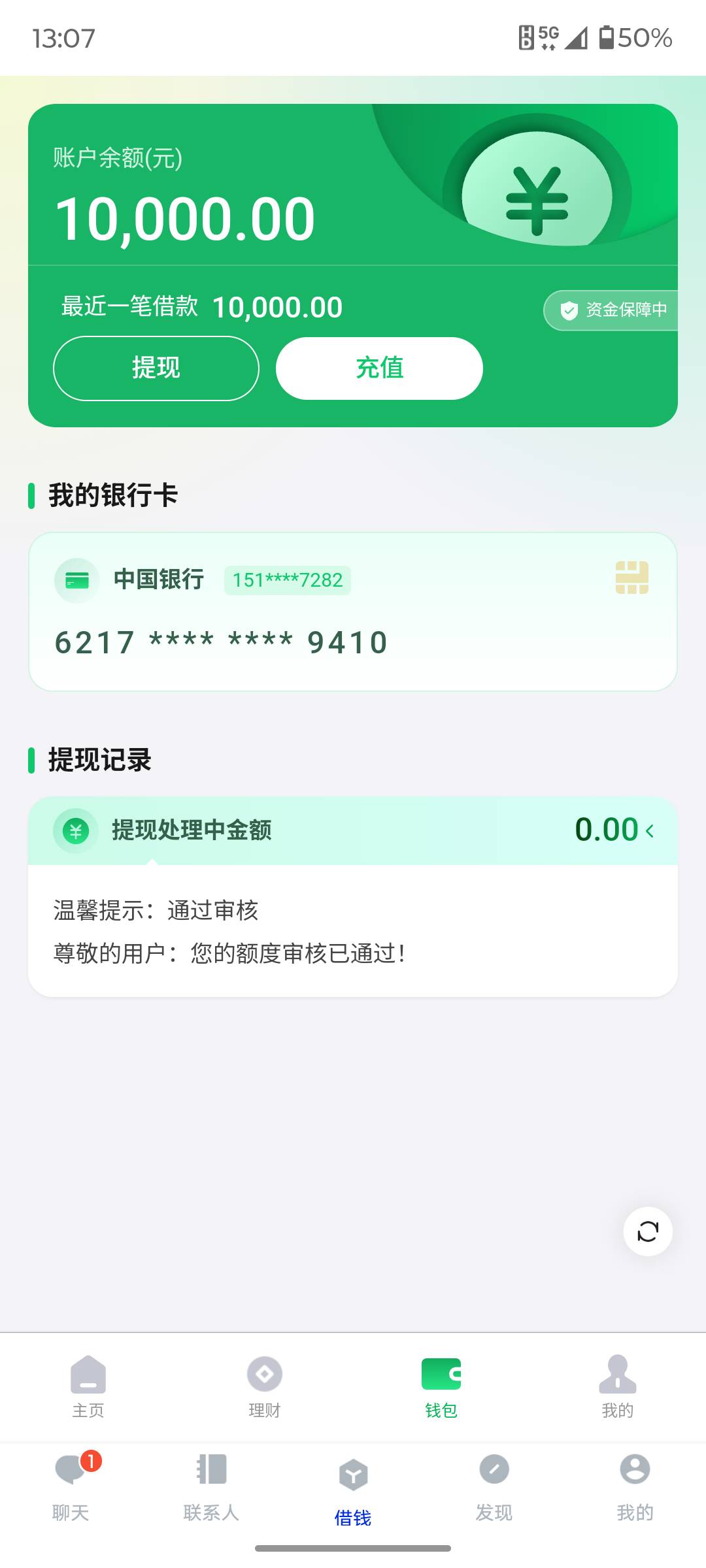Go to the 联系人 contacts tab
This screenshot has width=706, height=1568.
(211, 1488)
